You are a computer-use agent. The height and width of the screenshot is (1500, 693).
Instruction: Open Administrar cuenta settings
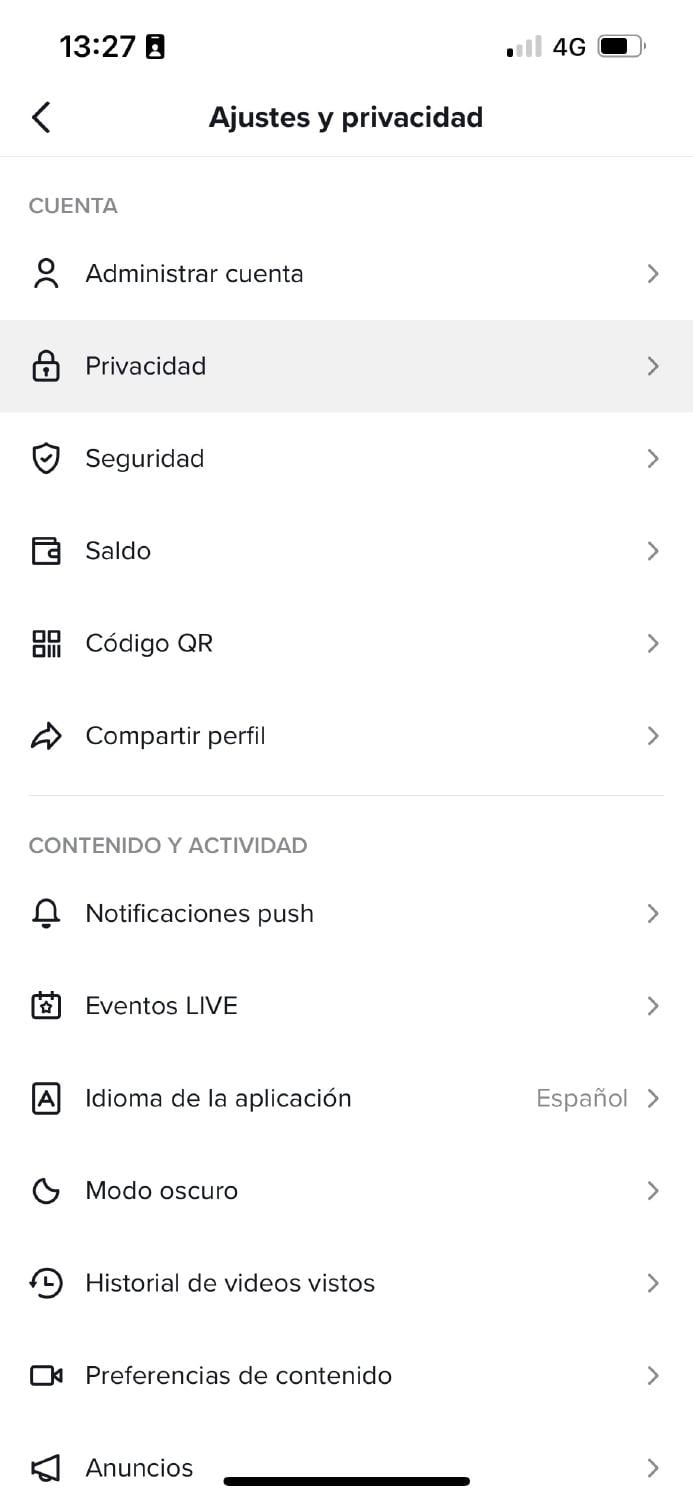point(346,274)
